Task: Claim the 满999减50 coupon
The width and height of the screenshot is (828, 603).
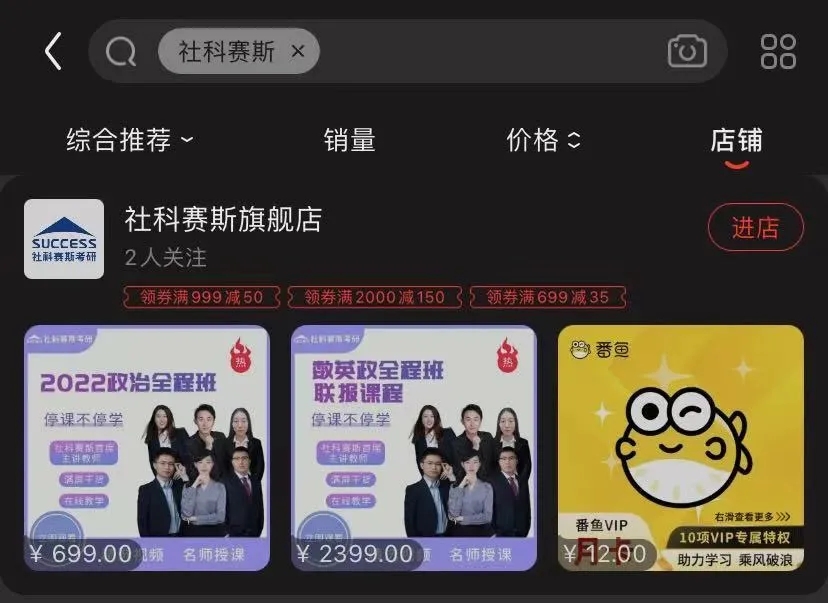Action: (200, 297)
